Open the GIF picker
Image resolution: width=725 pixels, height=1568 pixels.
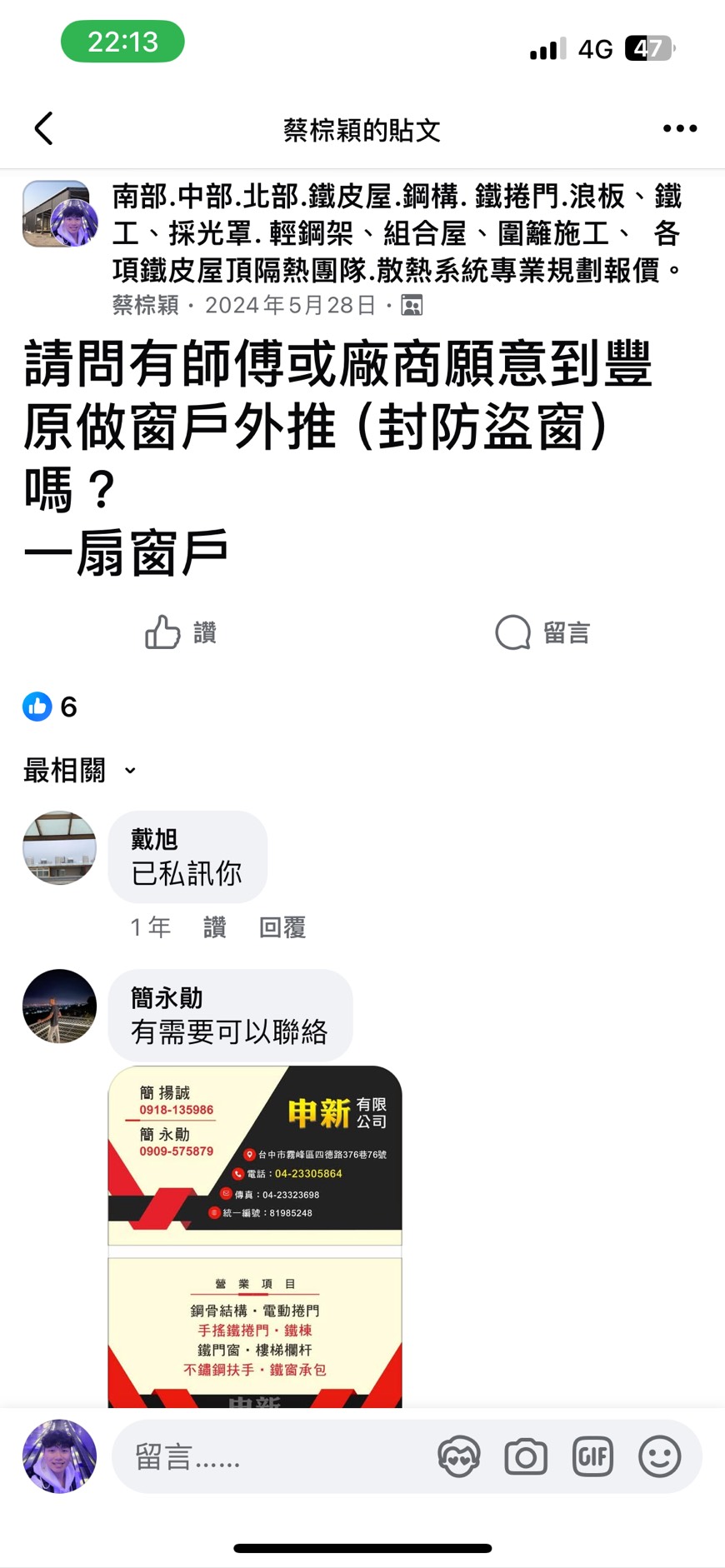[x=592, y=1456]
